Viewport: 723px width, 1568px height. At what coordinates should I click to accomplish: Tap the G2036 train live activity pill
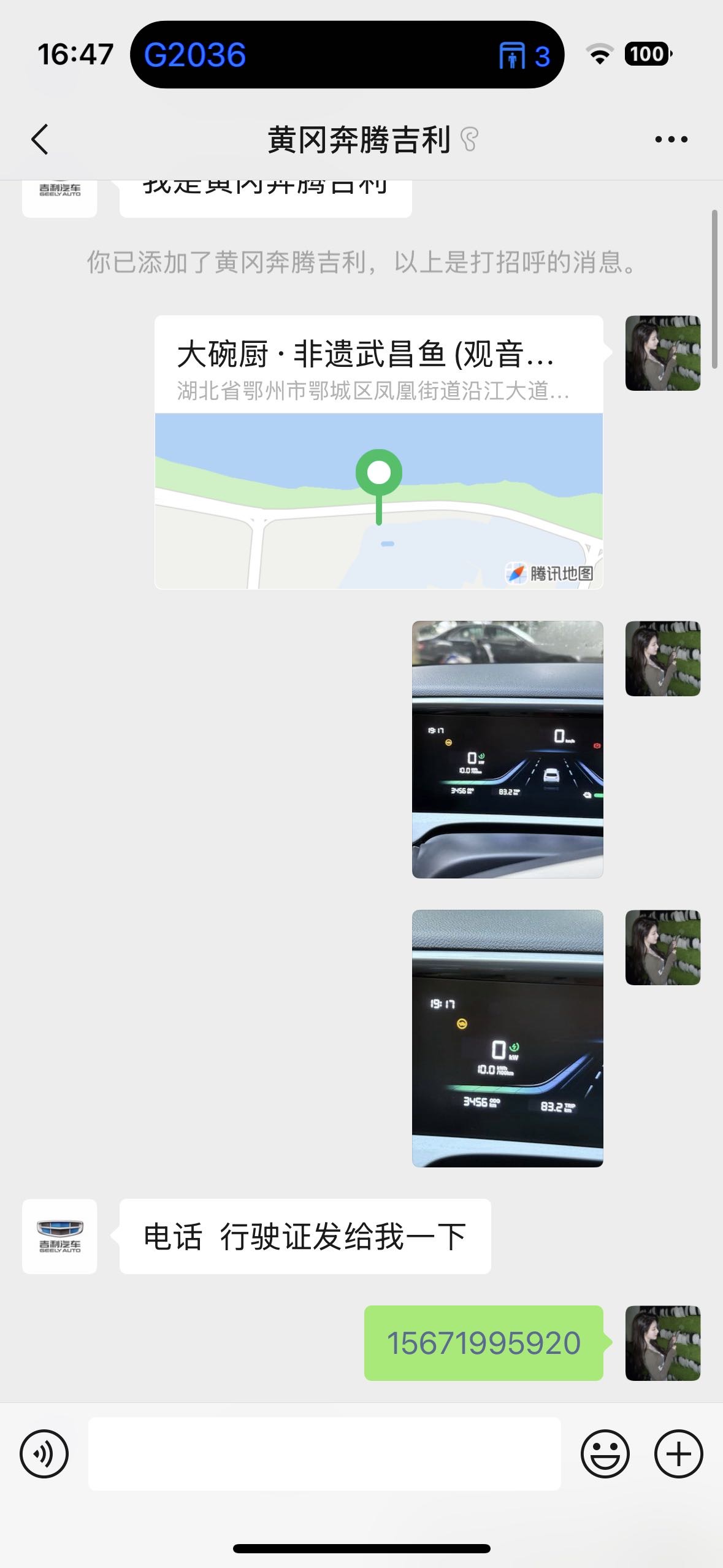tap(347, 55)
